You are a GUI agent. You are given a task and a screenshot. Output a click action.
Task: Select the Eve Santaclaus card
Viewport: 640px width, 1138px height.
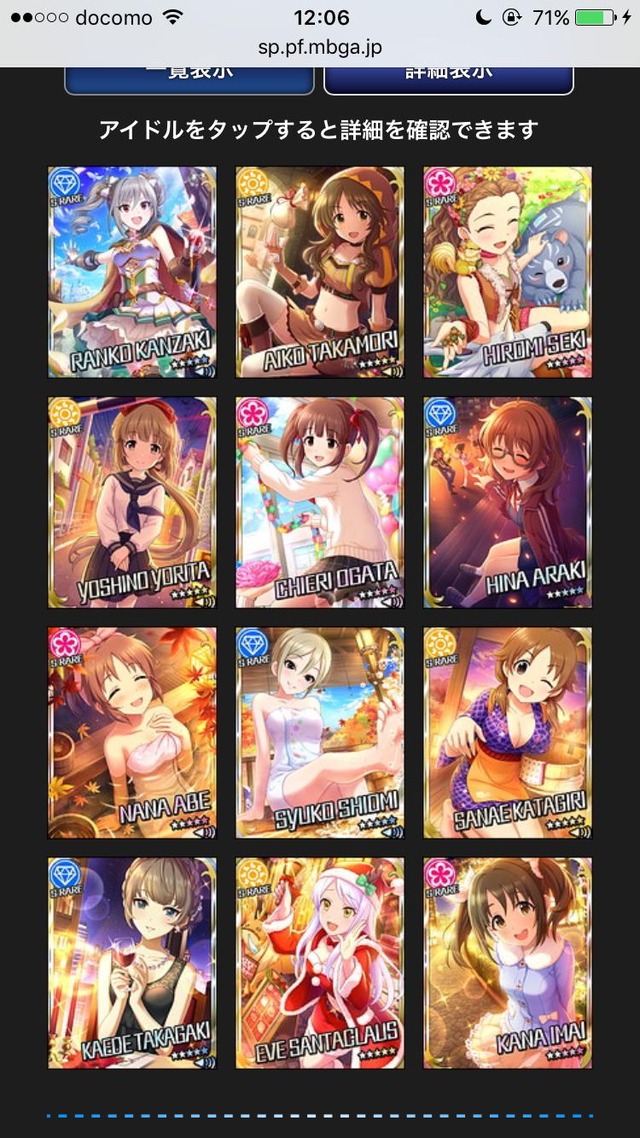coord(320,963)
